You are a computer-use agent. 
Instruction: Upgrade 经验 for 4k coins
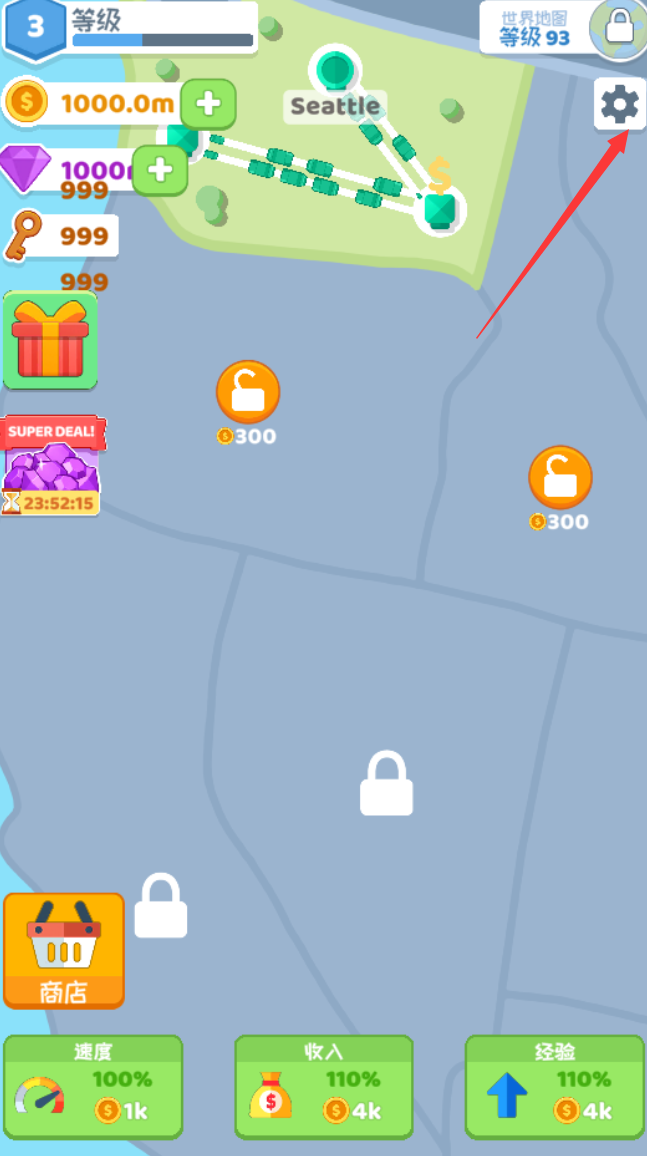555,1087
